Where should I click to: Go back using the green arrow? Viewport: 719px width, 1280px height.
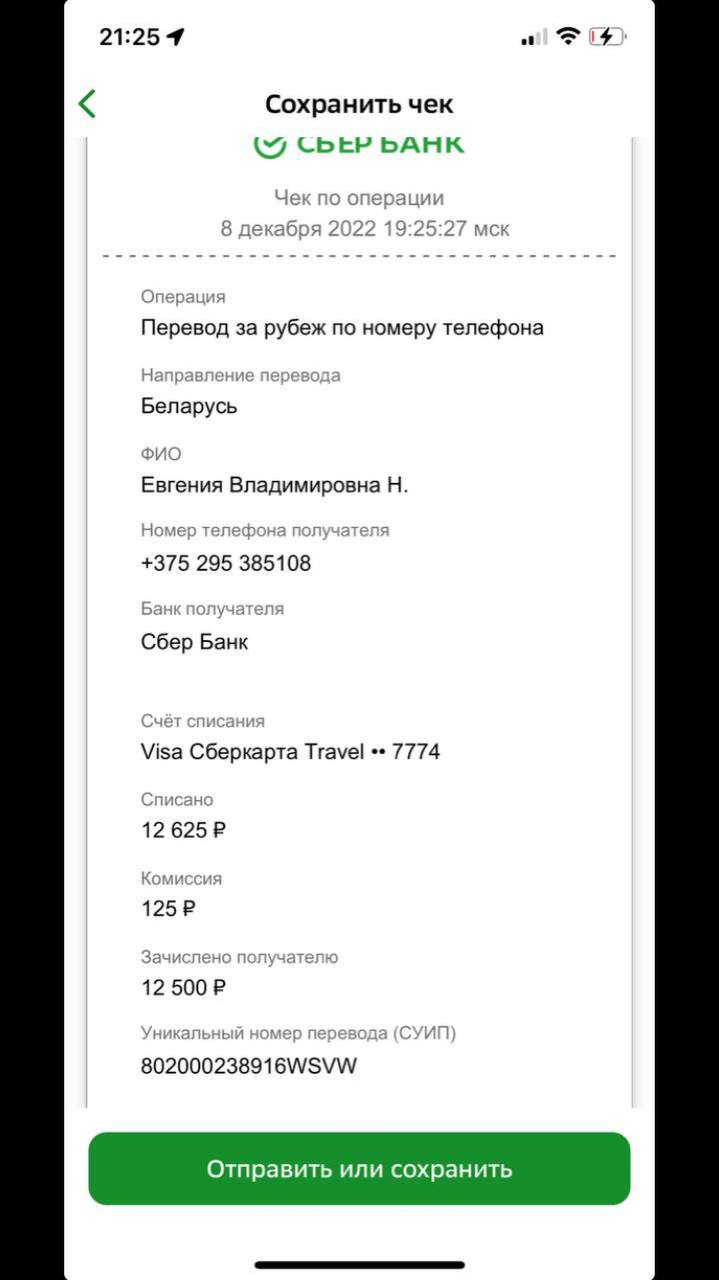tap(88, 103)
